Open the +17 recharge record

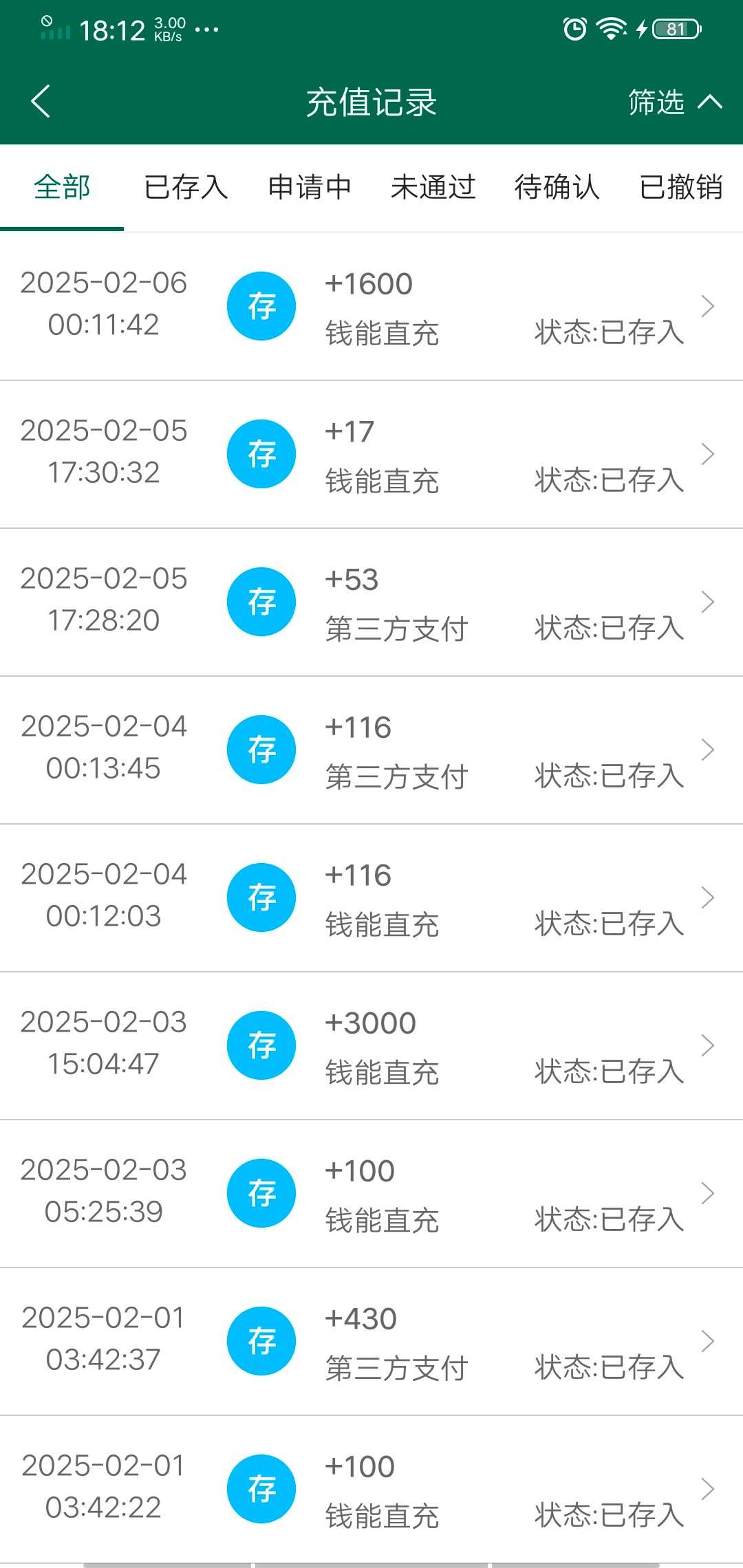pos(371,455)
